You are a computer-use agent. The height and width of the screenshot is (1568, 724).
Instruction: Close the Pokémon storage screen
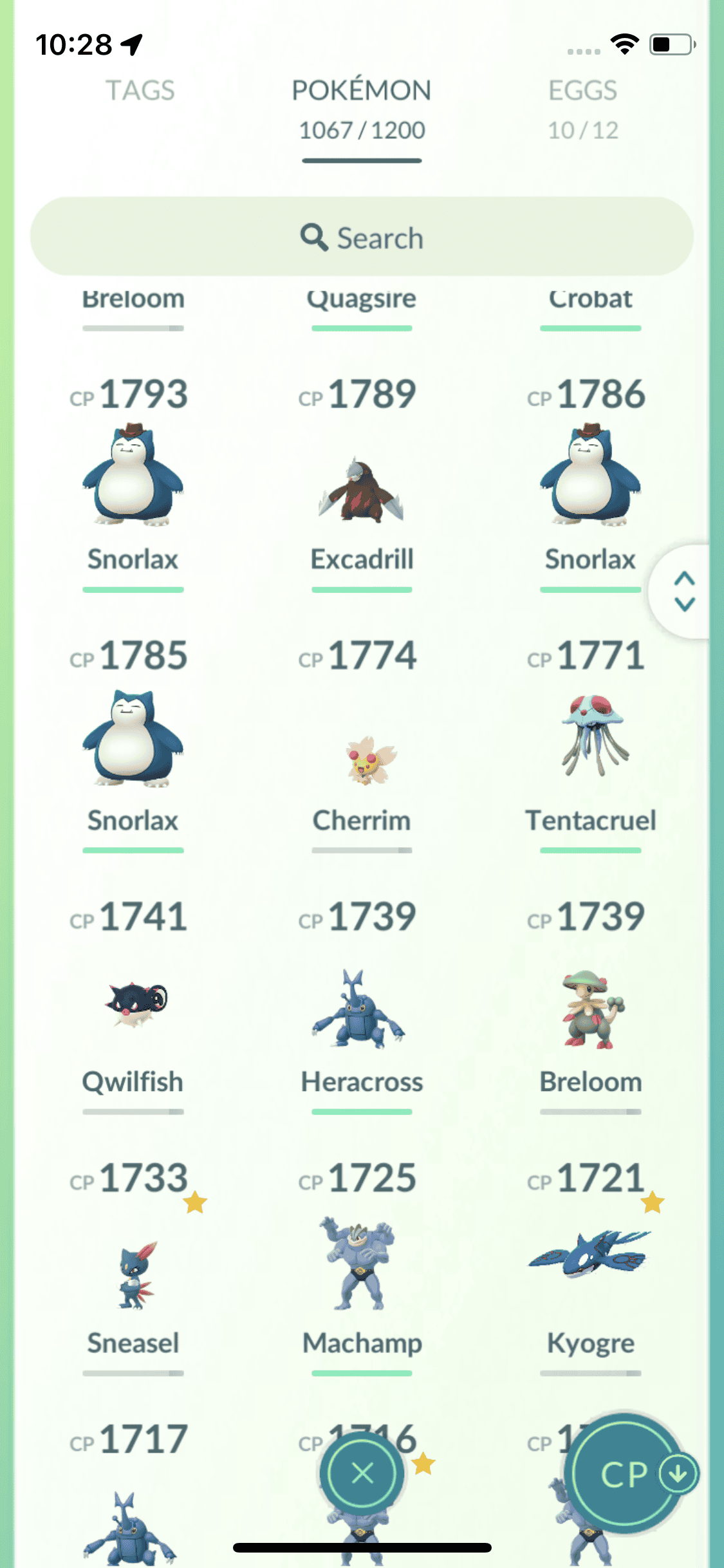click(362, 1473)
